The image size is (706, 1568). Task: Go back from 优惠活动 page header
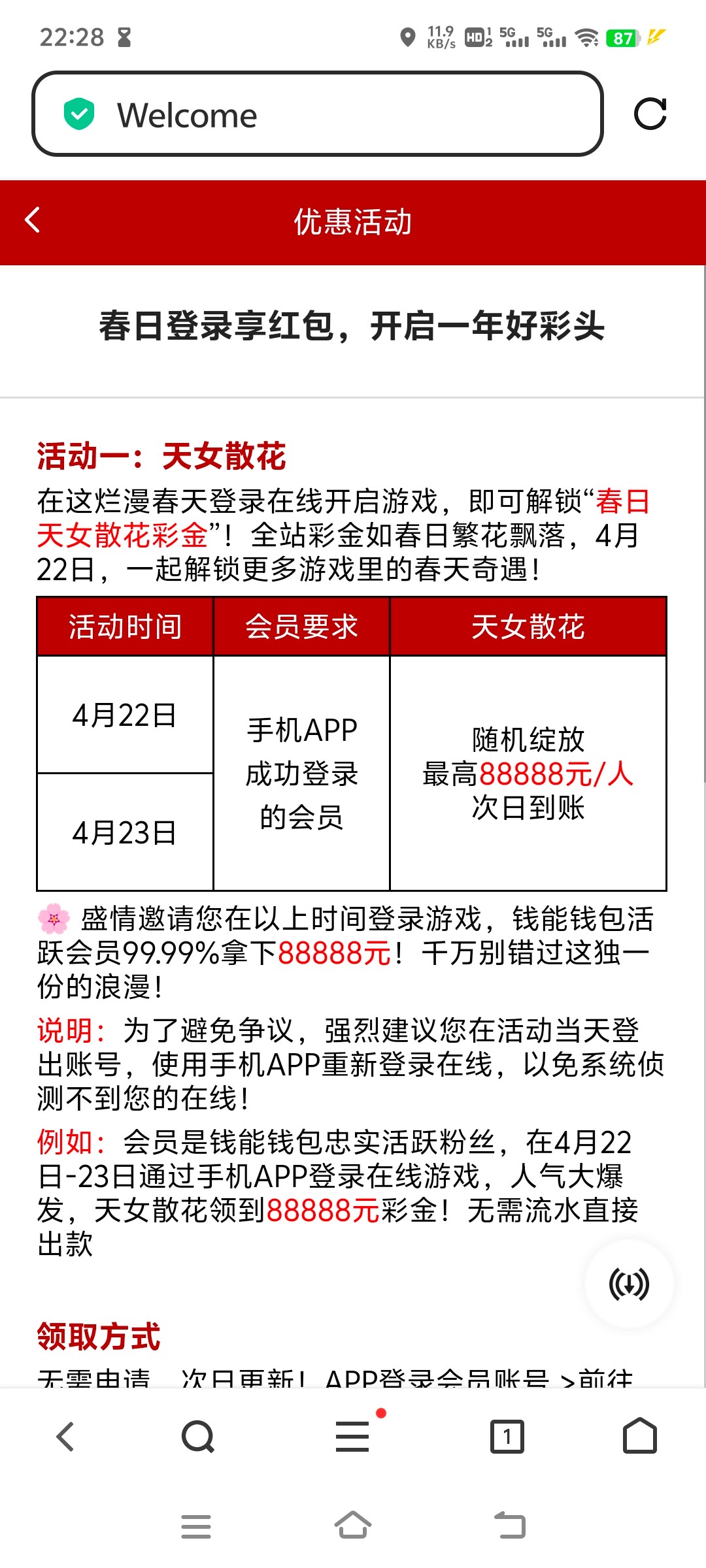pyautogui.click(x=33, y=220)
